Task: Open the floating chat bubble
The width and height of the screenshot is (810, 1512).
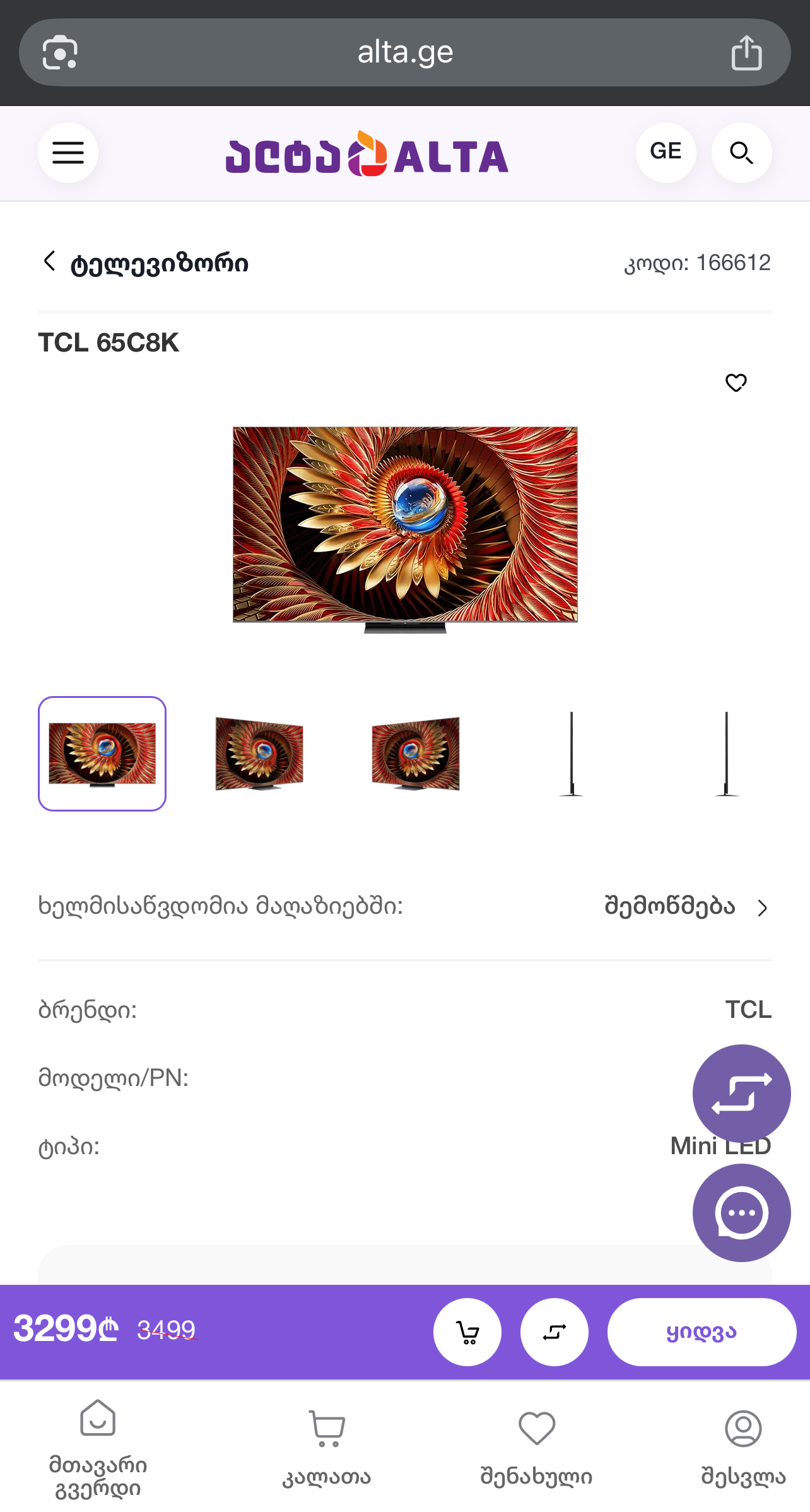Action: [741, 1212]
